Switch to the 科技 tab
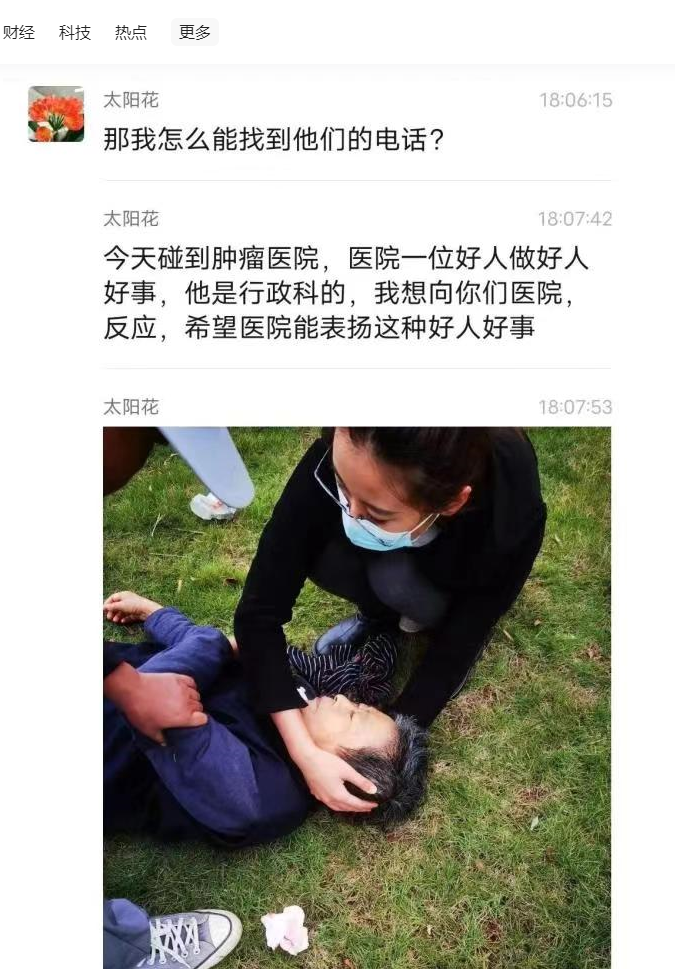Screen dimensions: 675x969 point(75,32)
